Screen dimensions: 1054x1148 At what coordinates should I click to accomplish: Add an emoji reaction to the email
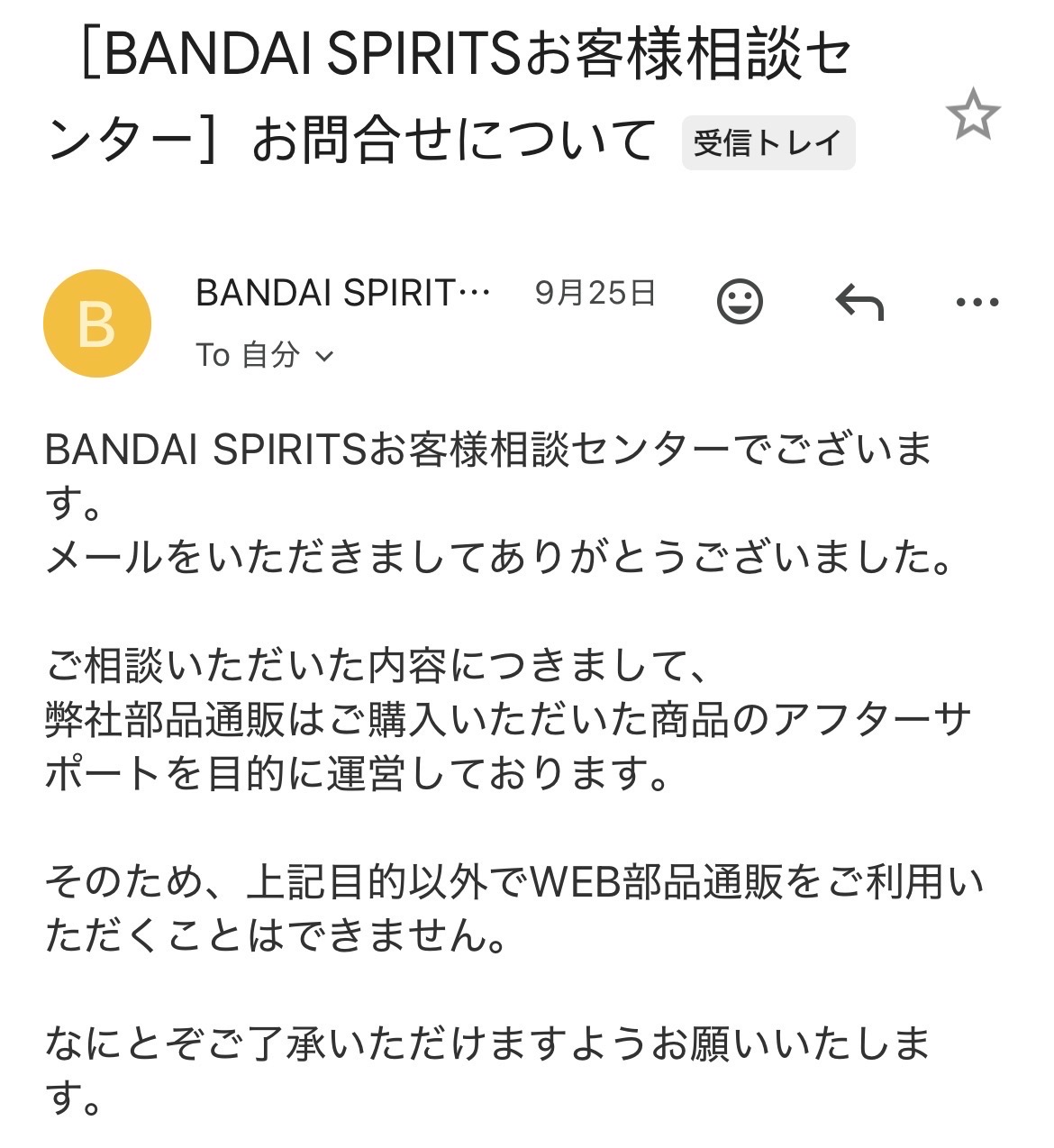[740, 302]
